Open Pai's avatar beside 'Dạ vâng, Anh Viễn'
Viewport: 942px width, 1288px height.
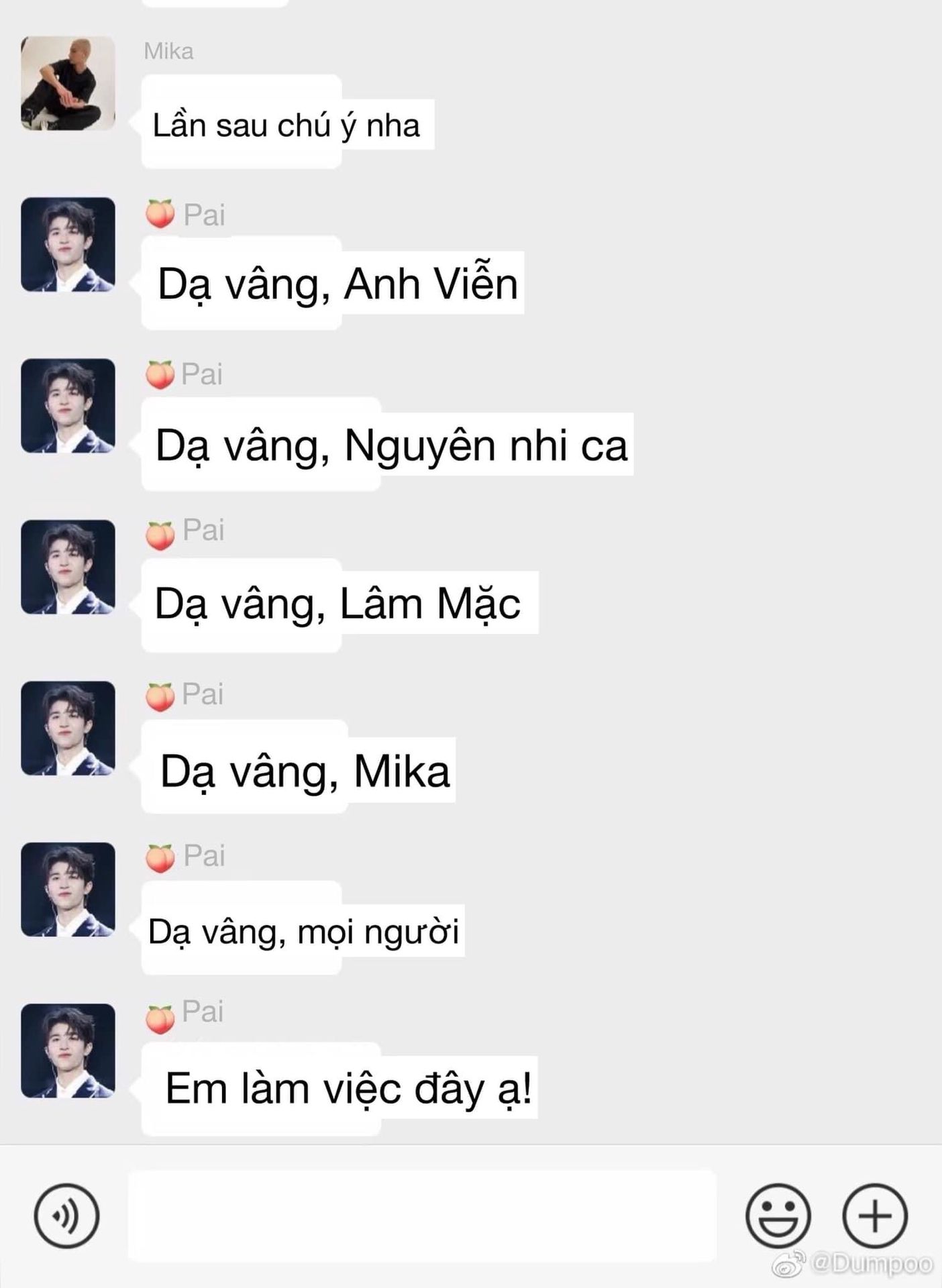[68, 244]
